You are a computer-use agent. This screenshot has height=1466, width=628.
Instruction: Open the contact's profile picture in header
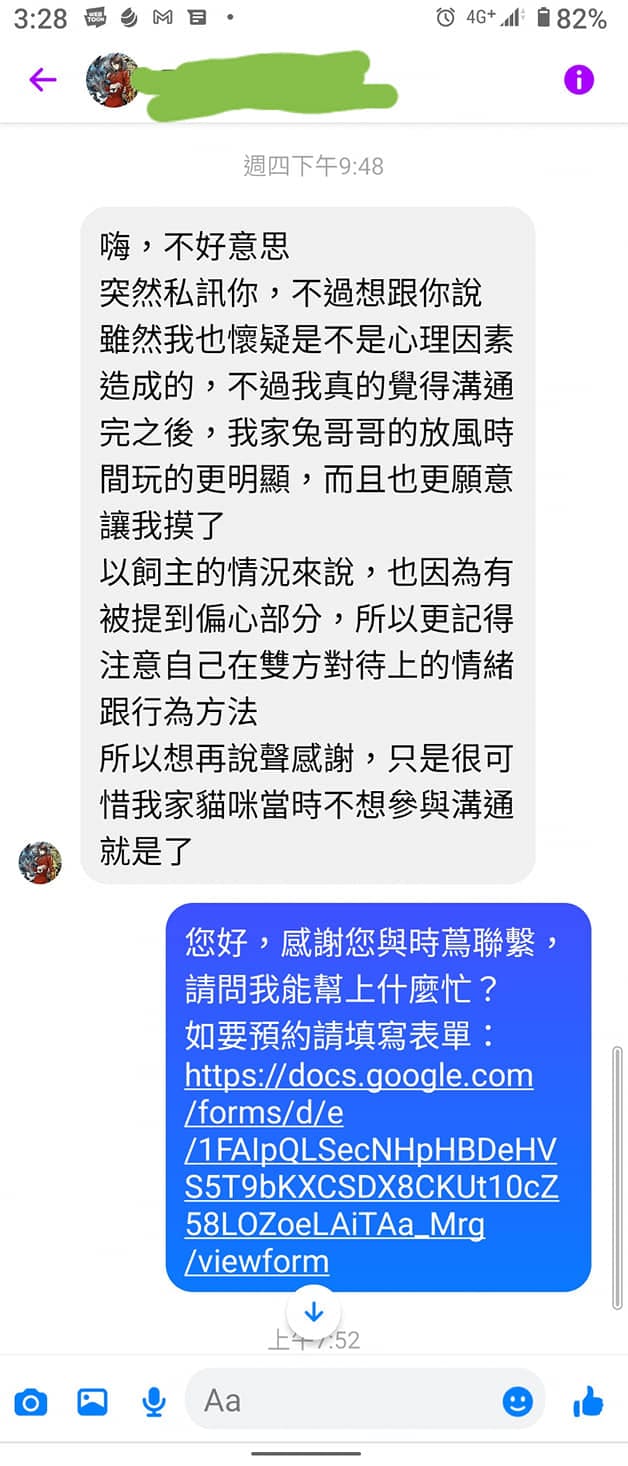[x=112, y=80]
